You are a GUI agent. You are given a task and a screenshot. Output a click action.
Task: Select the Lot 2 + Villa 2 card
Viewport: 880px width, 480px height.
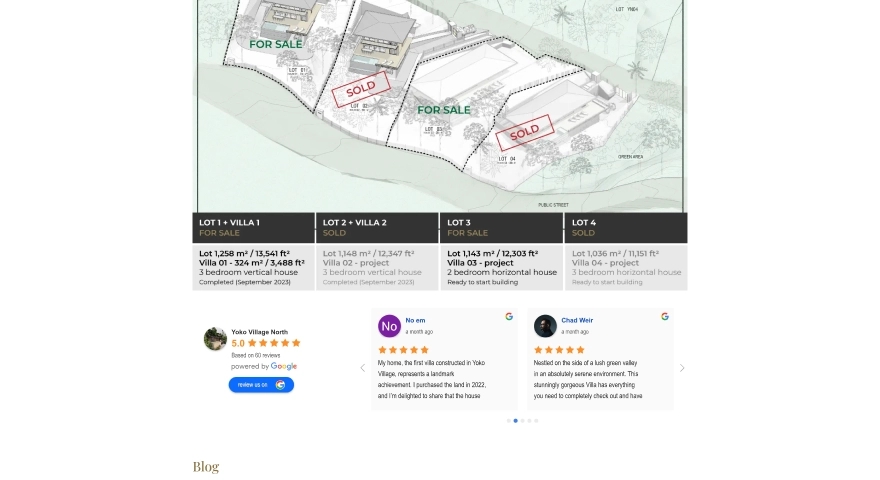[x=377, y=251]
